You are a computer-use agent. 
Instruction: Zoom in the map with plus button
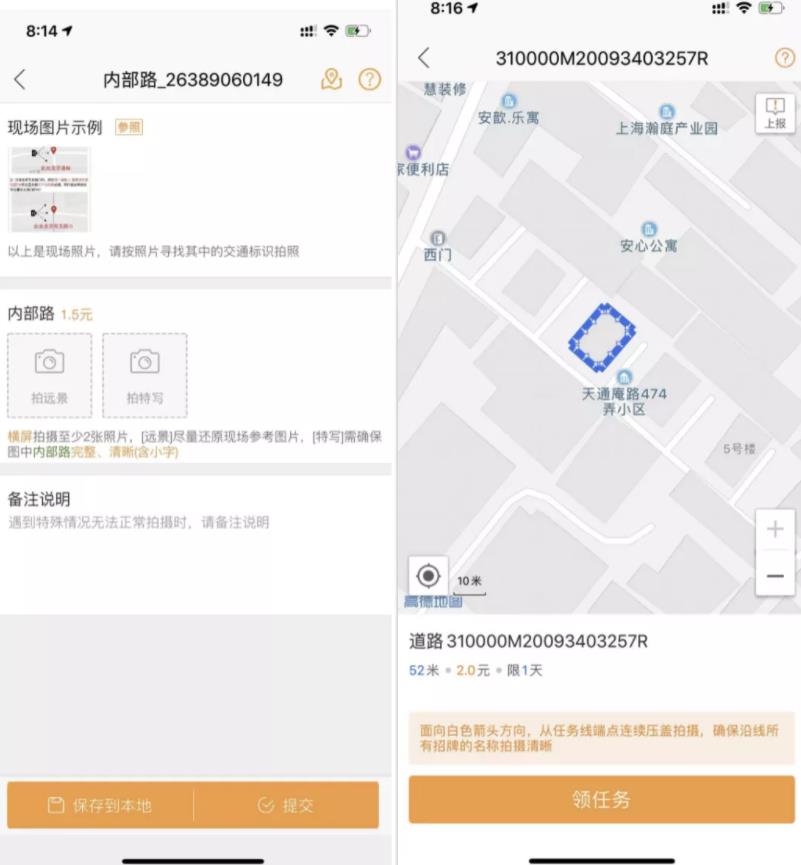point(775,530)
